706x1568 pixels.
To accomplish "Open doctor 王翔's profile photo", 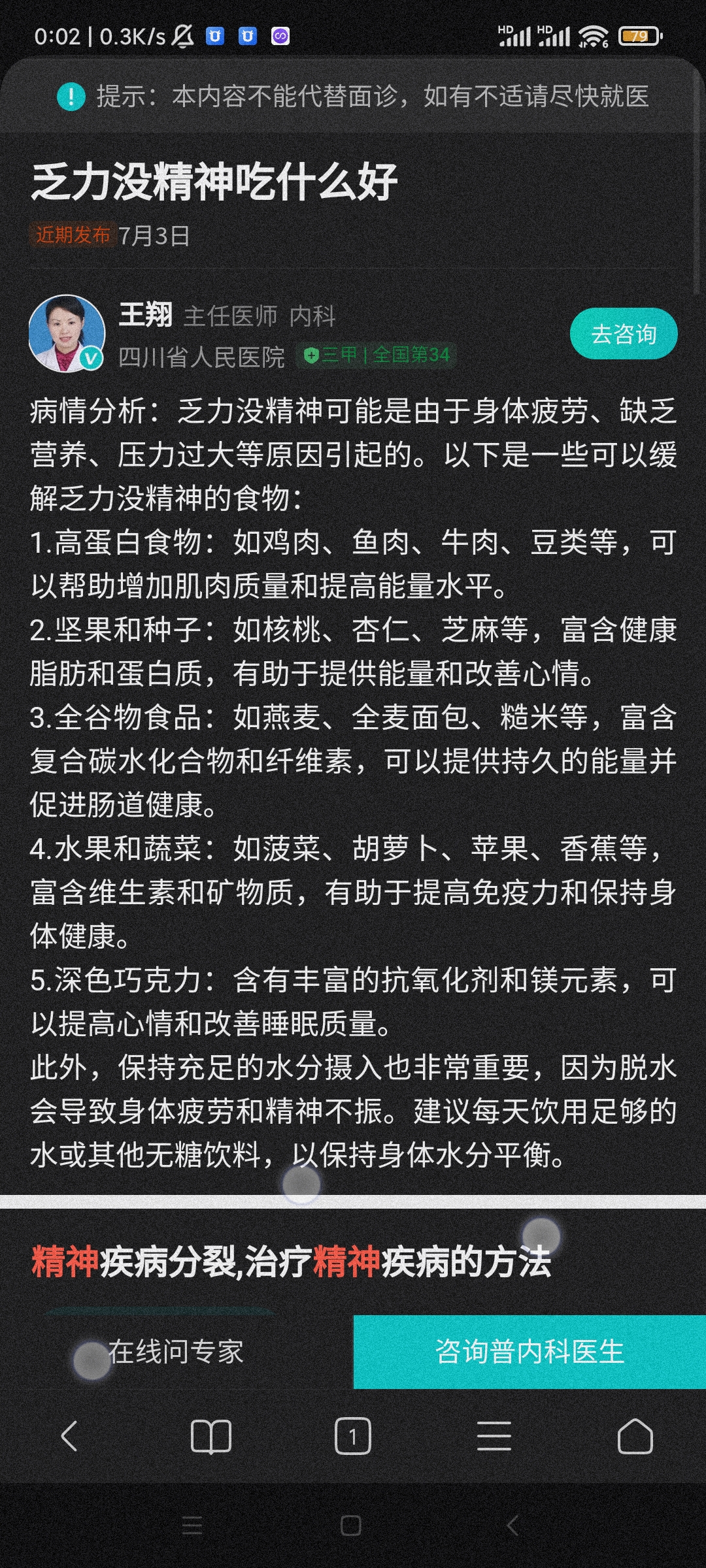I will [x=67, y=333].
